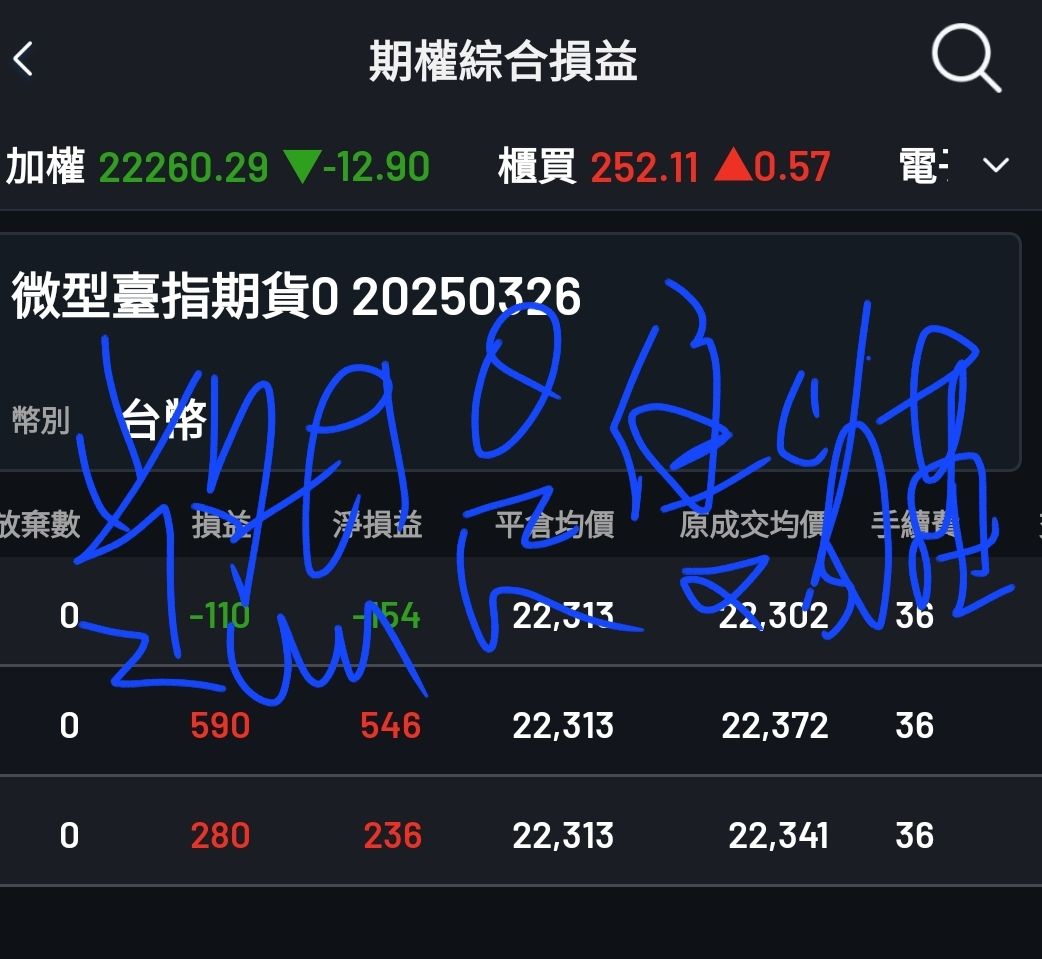Open the search magnifier icon
1042x959 pixels.
965,59
